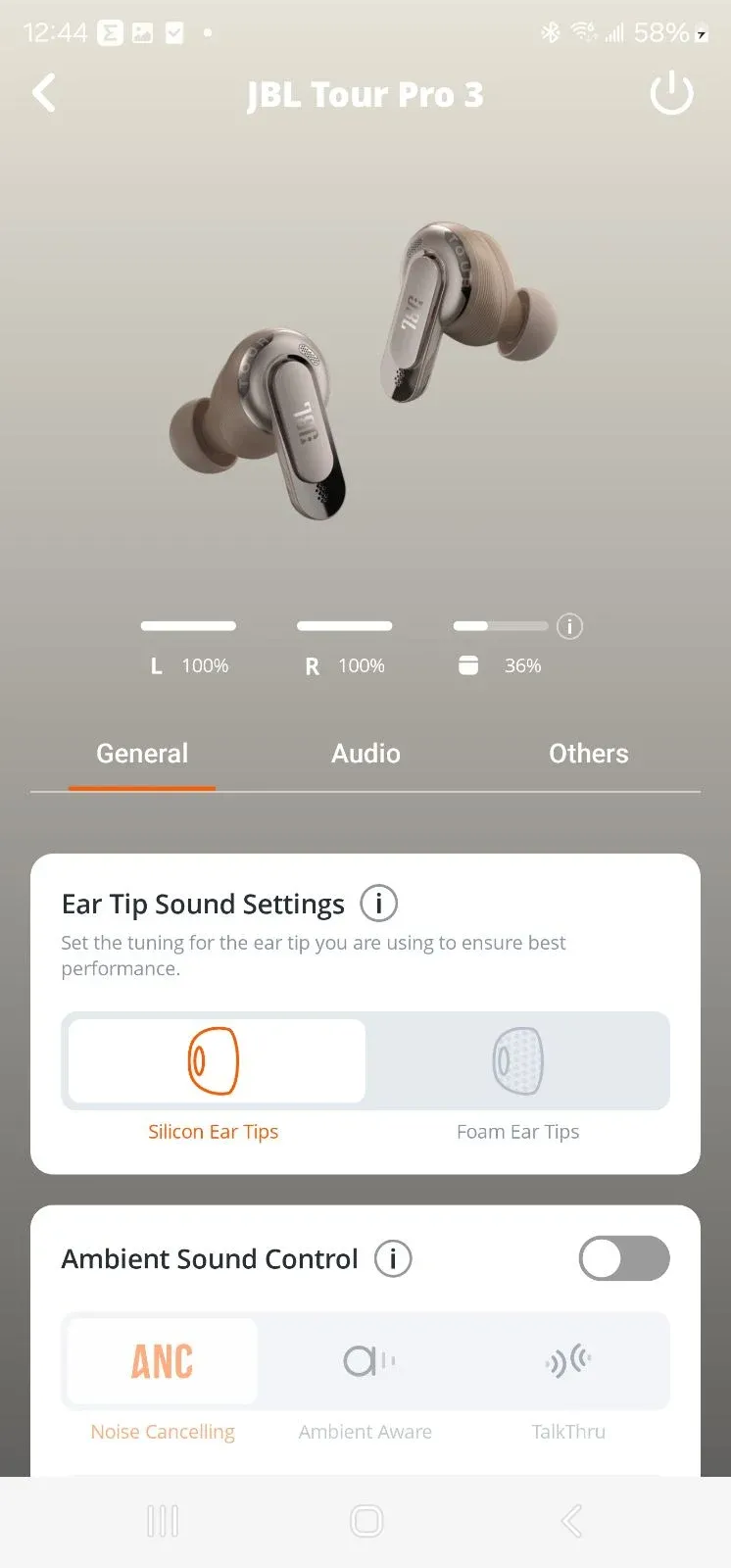
Task: Tap the system home button
Action: tap(366, 1521)
